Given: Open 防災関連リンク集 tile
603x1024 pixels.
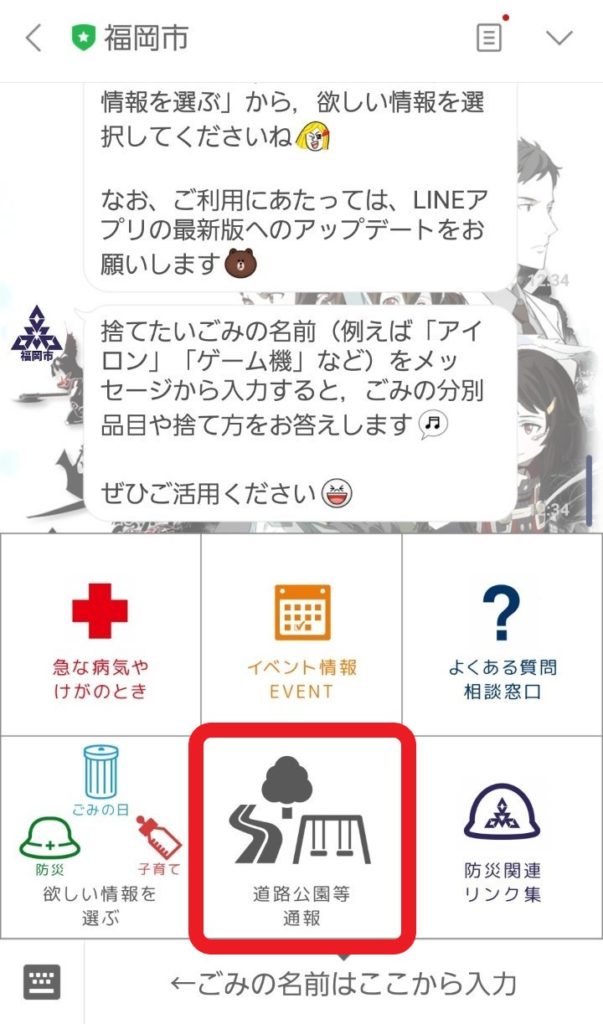Looking at the screenshot, I should [503, 837].
